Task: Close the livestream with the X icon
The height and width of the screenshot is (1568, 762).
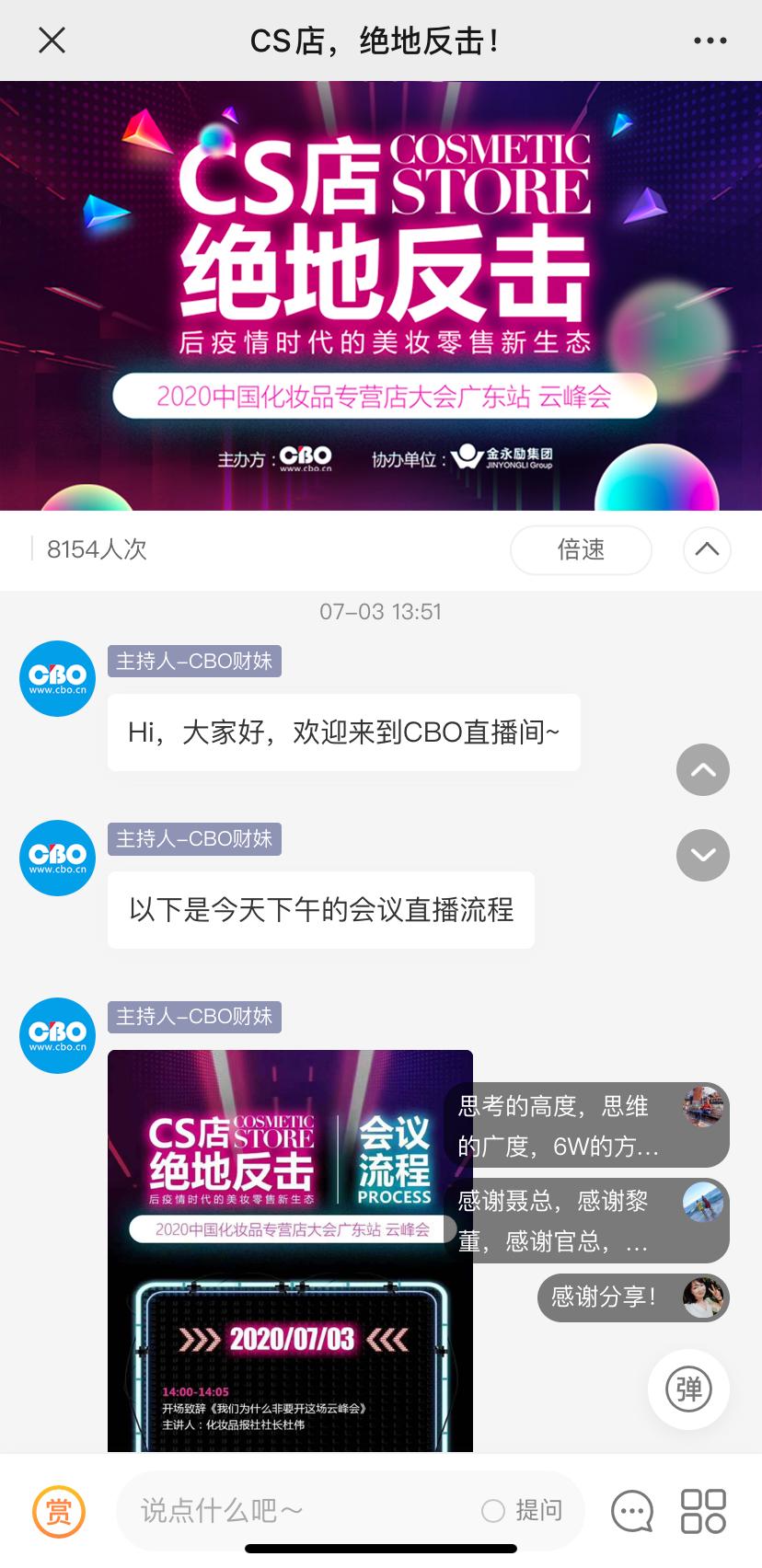Action: [x=52, y=40]
